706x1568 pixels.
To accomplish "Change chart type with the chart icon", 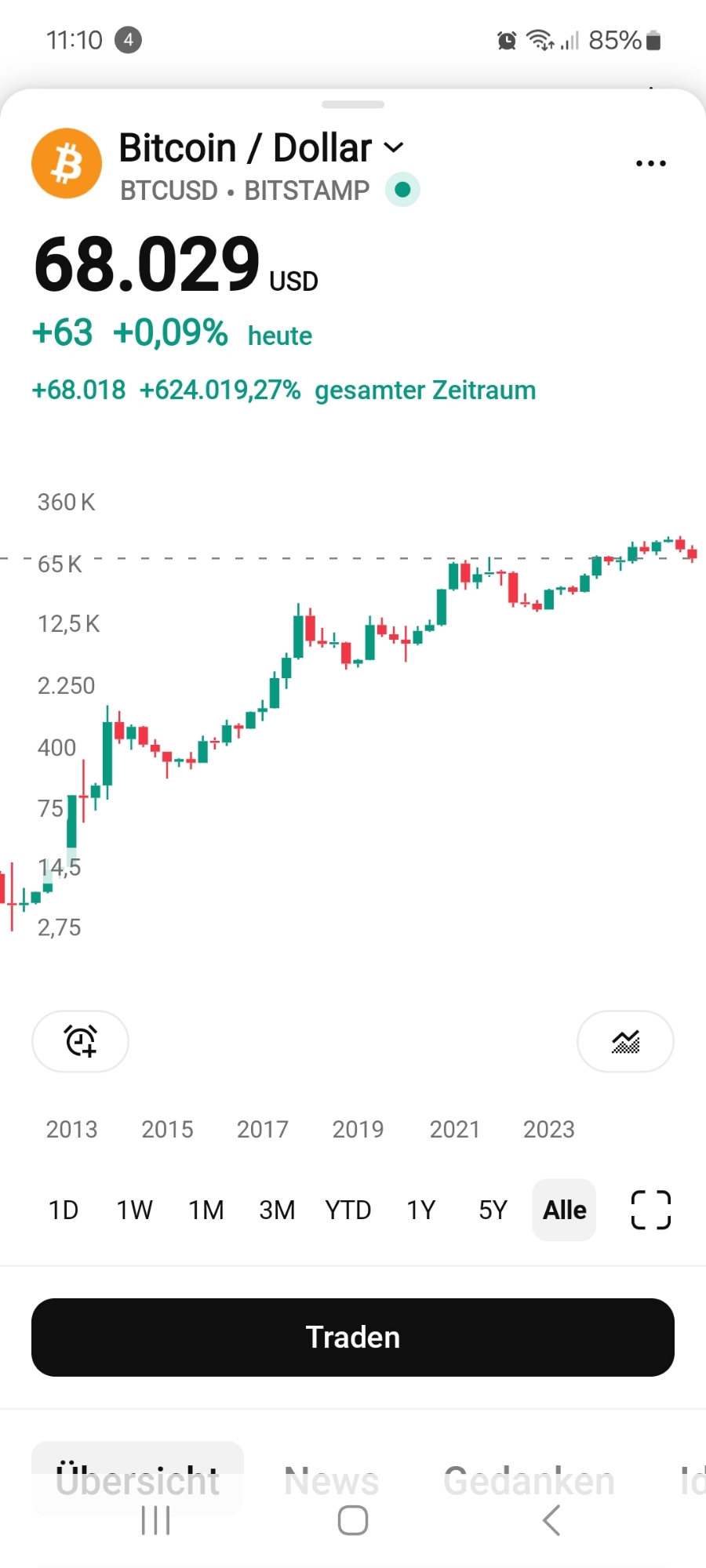I will tap(625, 1041).
